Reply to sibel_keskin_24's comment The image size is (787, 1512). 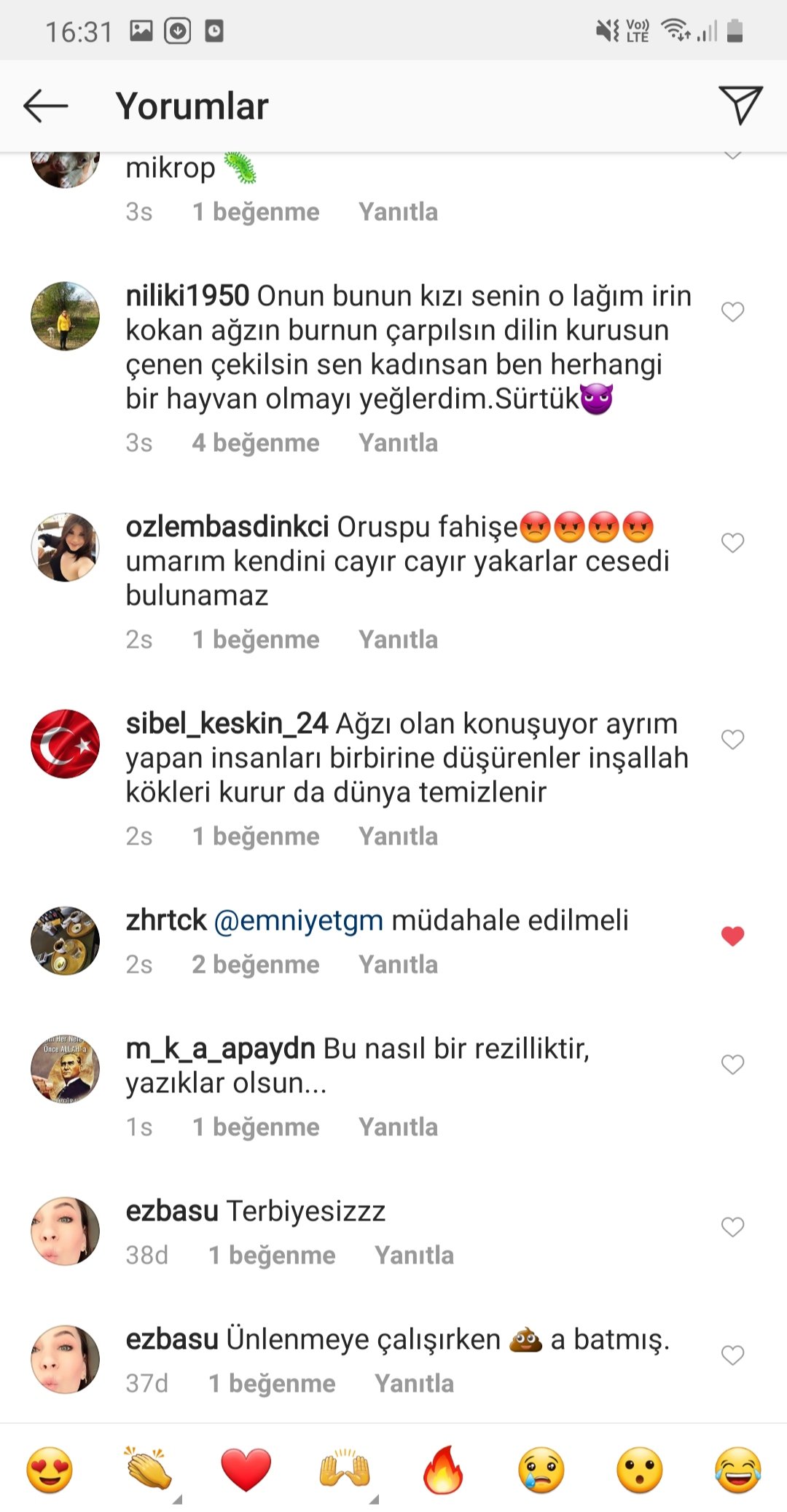[x=398, y=836]
